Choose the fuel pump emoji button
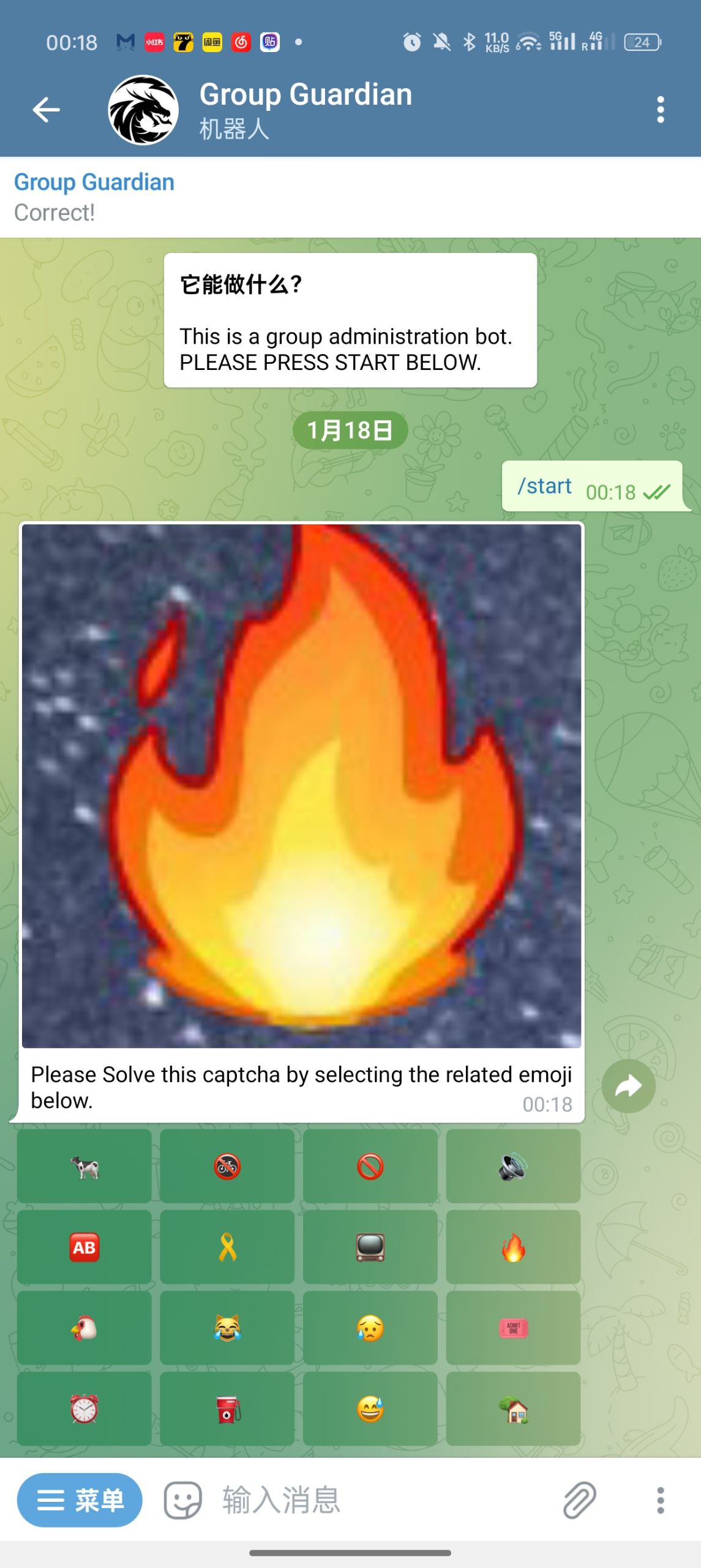 (x=227, y=1409)
